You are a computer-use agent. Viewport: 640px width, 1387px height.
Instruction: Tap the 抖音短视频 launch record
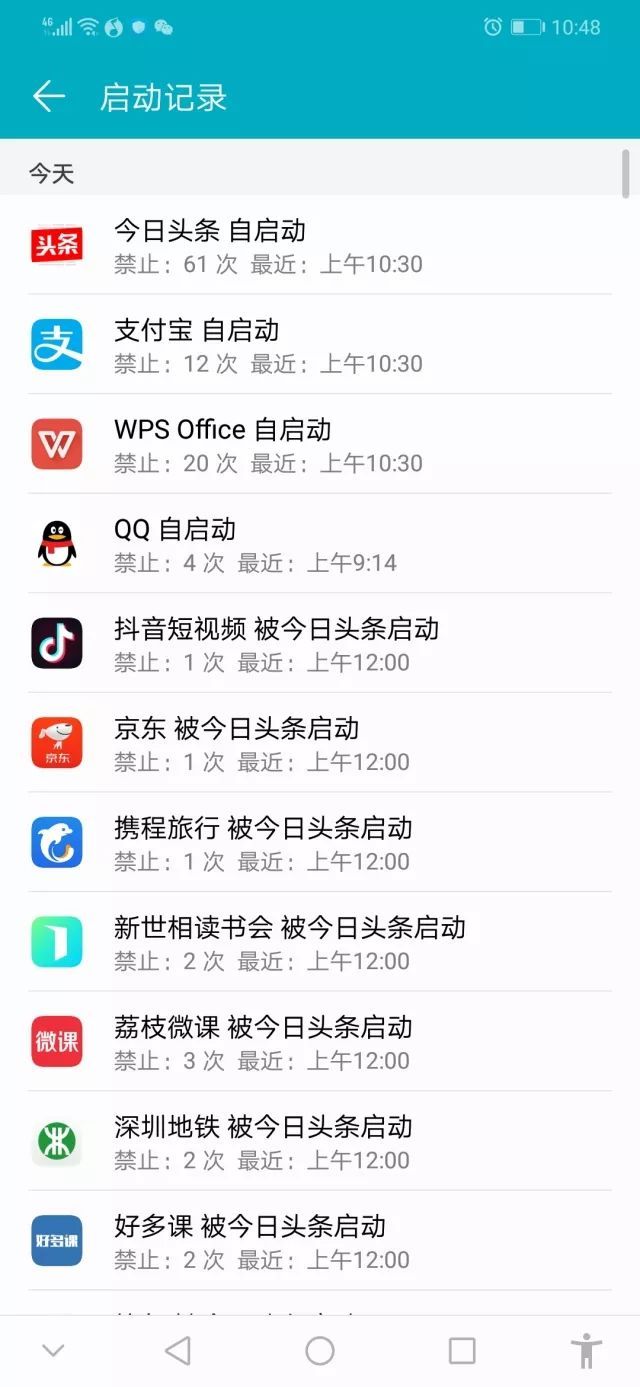[320, 643]
